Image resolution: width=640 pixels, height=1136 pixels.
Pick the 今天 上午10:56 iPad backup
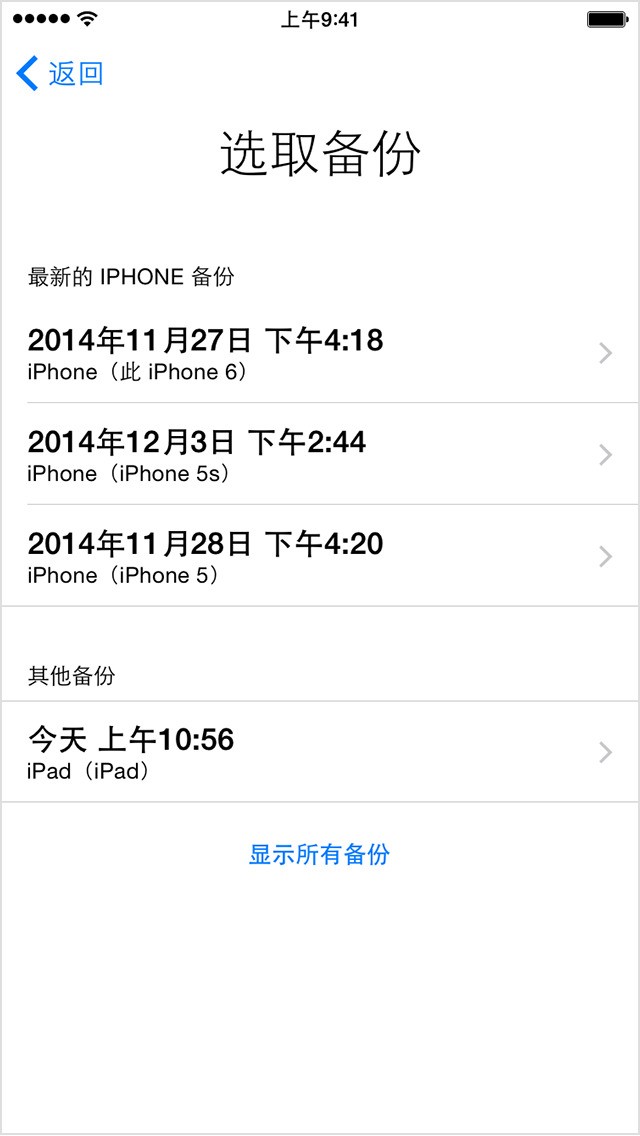[x=320, y=752]
